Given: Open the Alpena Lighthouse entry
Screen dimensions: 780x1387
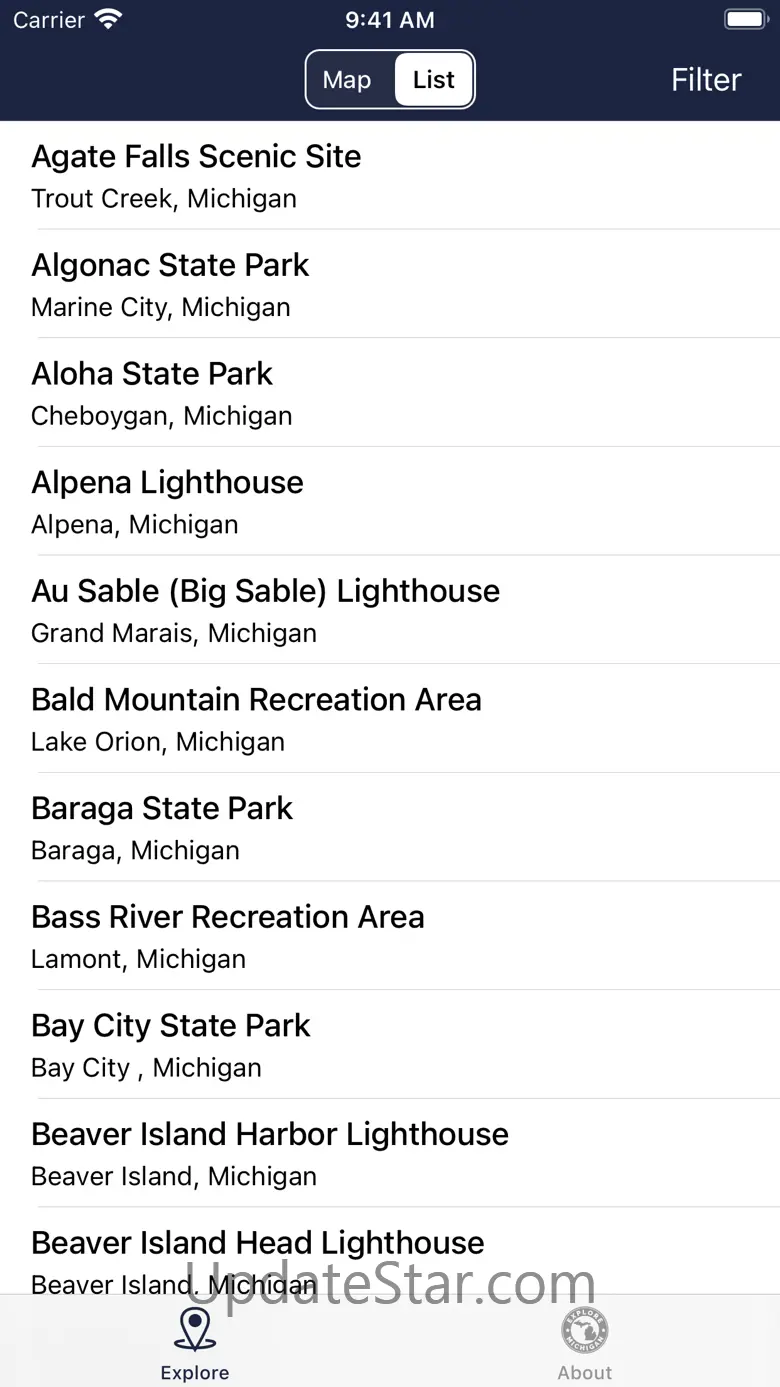Looking at the screenshot, I should pos(390,501).
